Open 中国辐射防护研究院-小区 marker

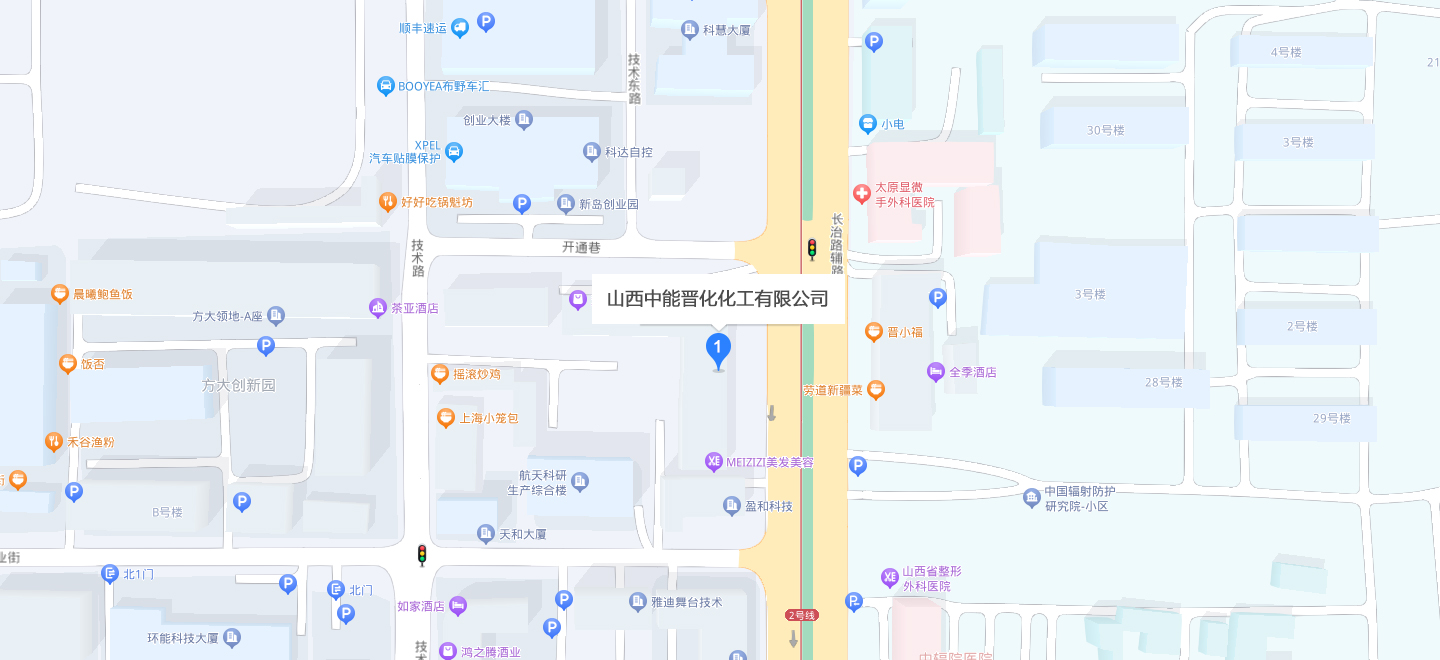coord(1032,498)
